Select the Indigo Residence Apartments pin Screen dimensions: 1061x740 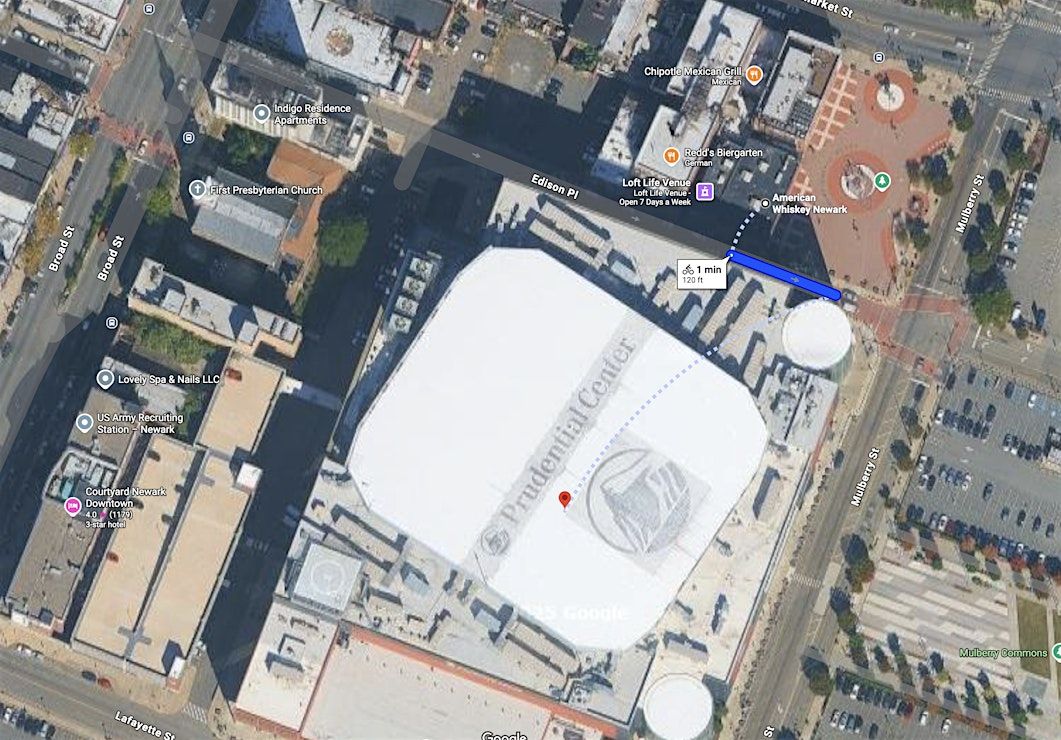[262, 114]
